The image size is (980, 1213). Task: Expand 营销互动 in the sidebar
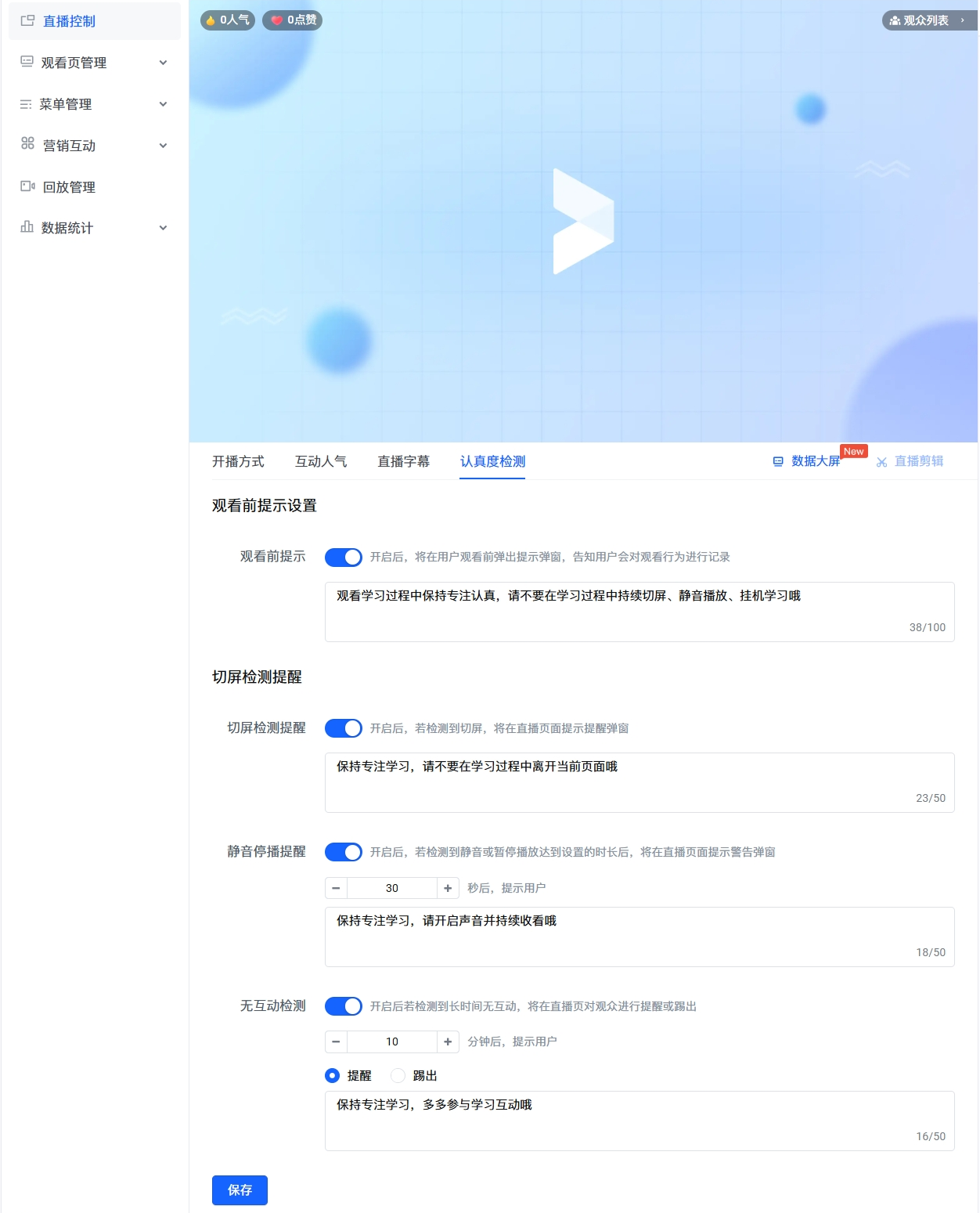pyautogui.click(x=94, y=146)
